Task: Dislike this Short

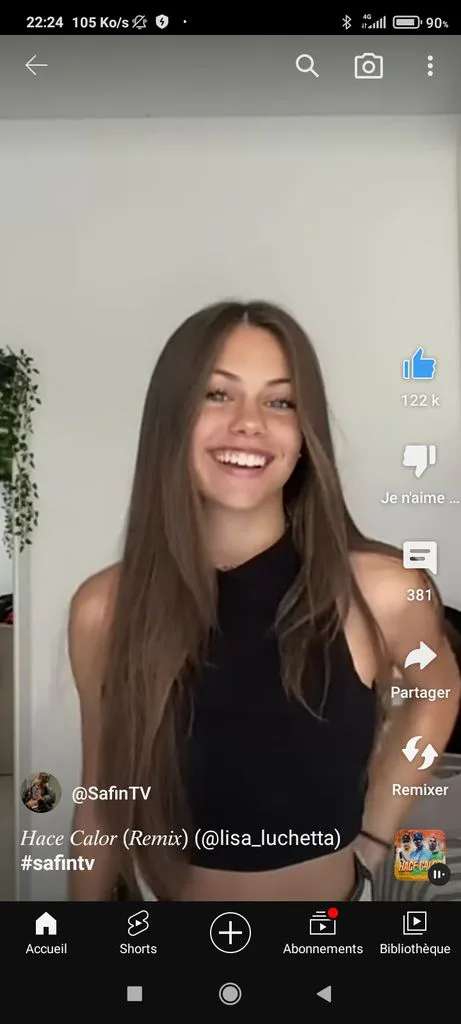Action: (419, 461)
